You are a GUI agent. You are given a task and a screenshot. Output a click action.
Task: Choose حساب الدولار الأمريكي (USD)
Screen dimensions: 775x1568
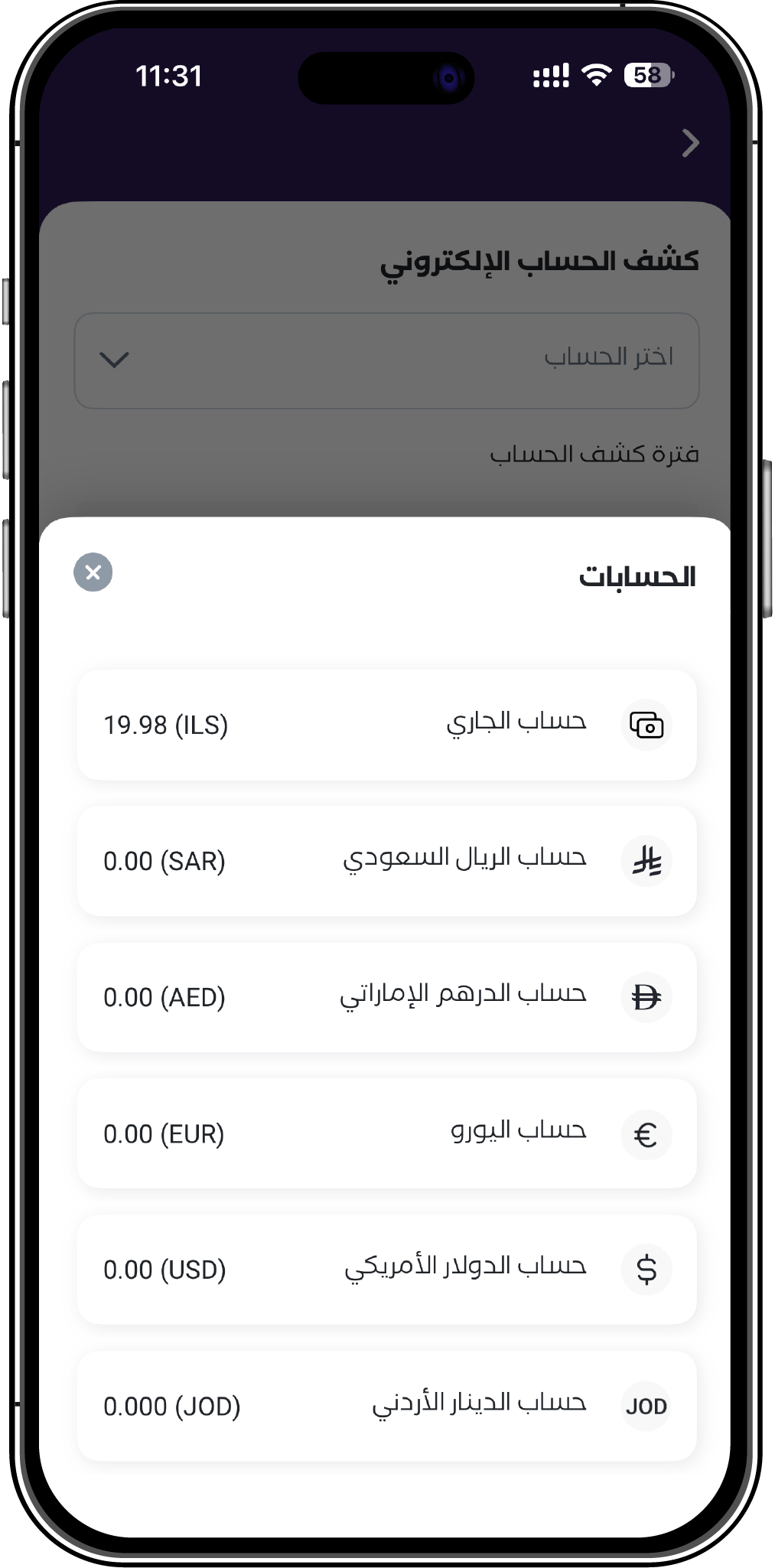(x=386, y=1270)
